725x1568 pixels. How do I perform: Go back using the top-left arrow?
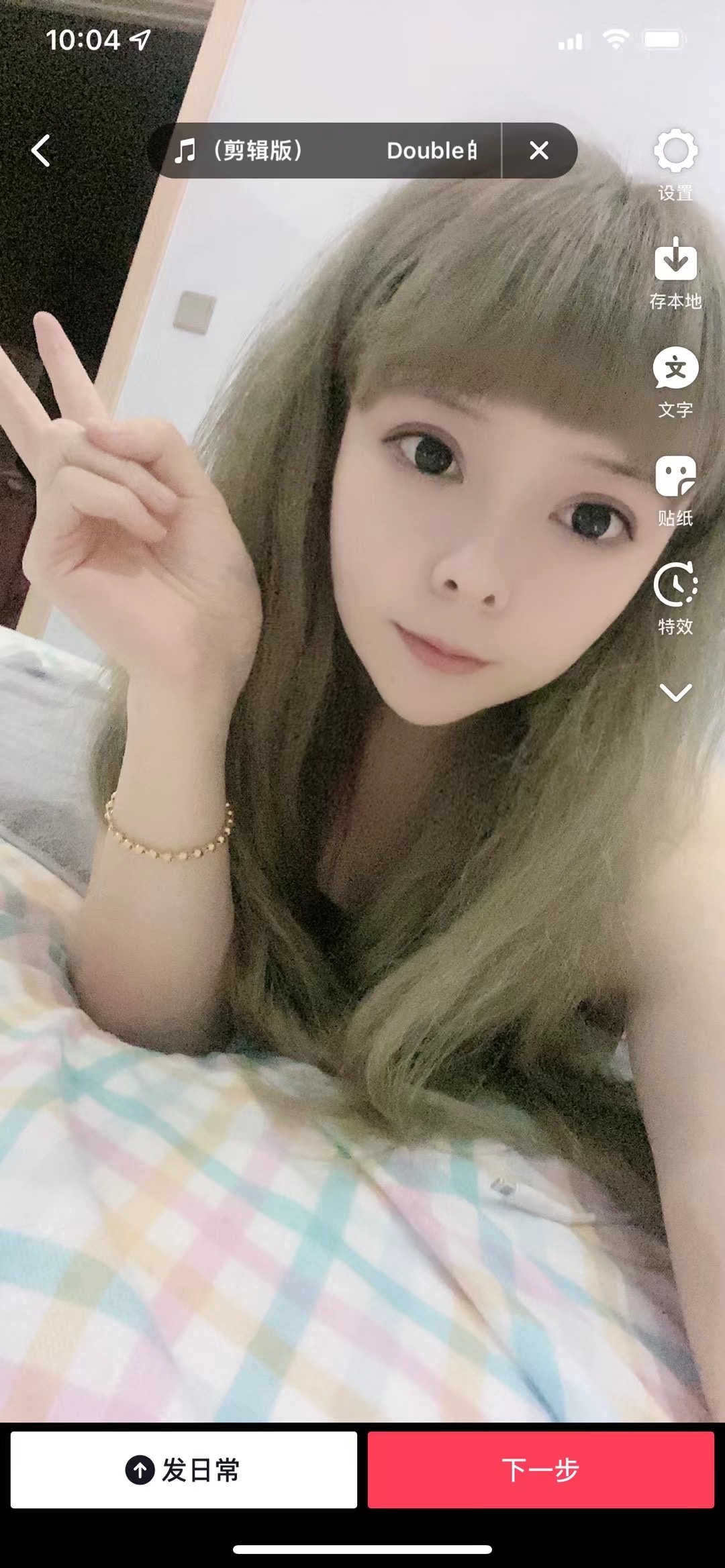tap(41, 150)
